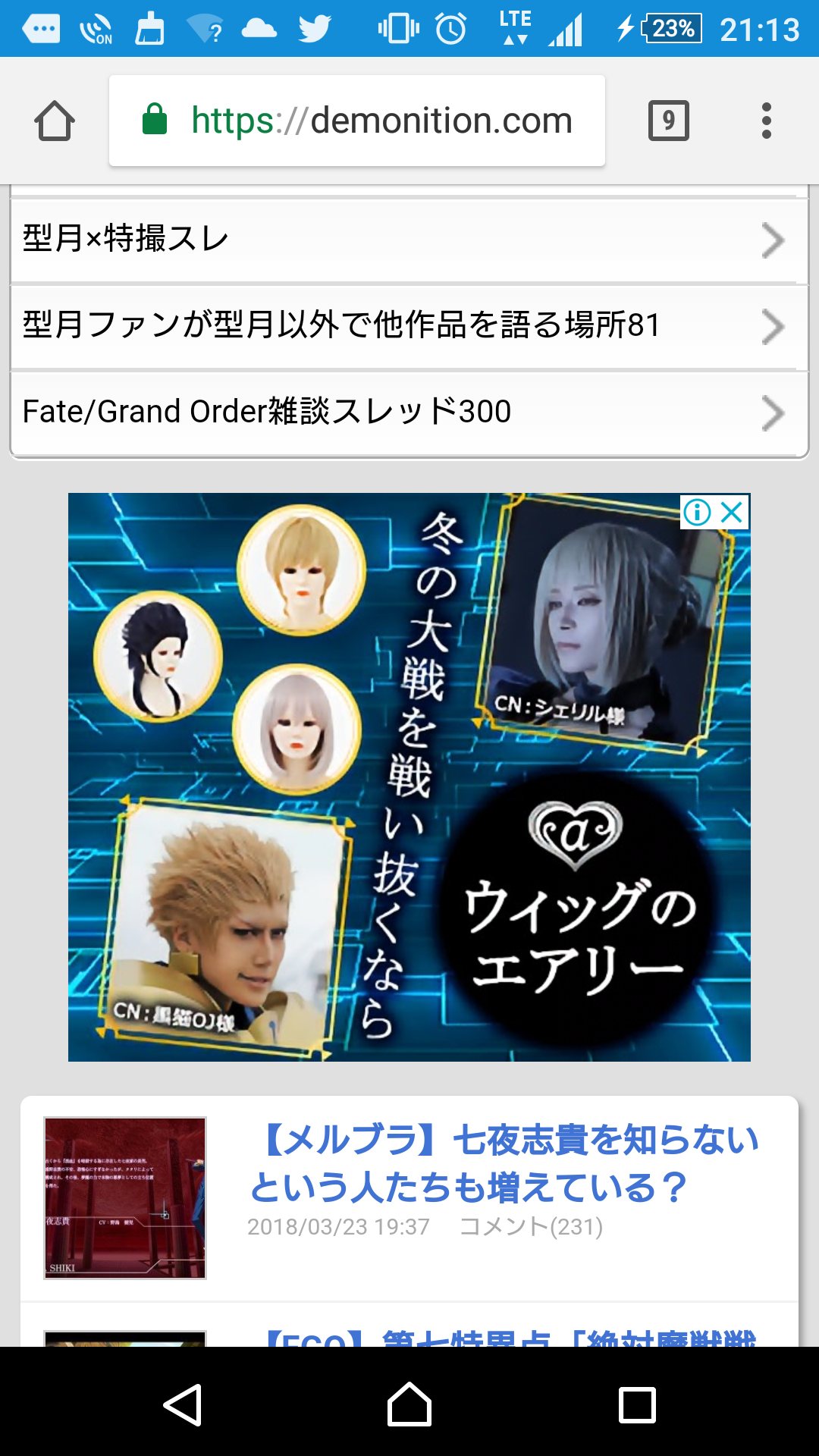Open the ad info icon
Image resolution: width=819 pixels, height=1456 pixels.
(x=697, y=512)
